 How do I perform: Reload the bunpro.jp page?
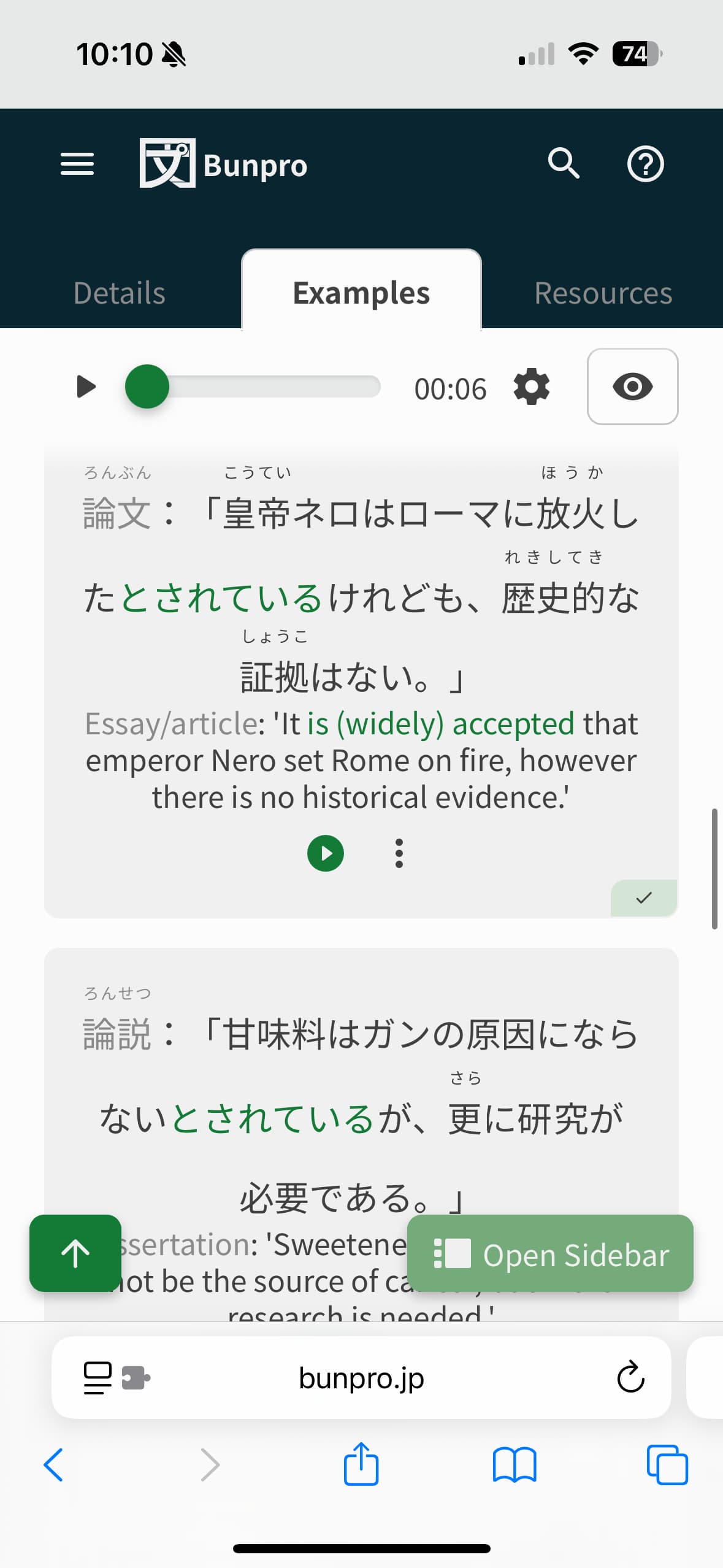tap(630, 1378)
